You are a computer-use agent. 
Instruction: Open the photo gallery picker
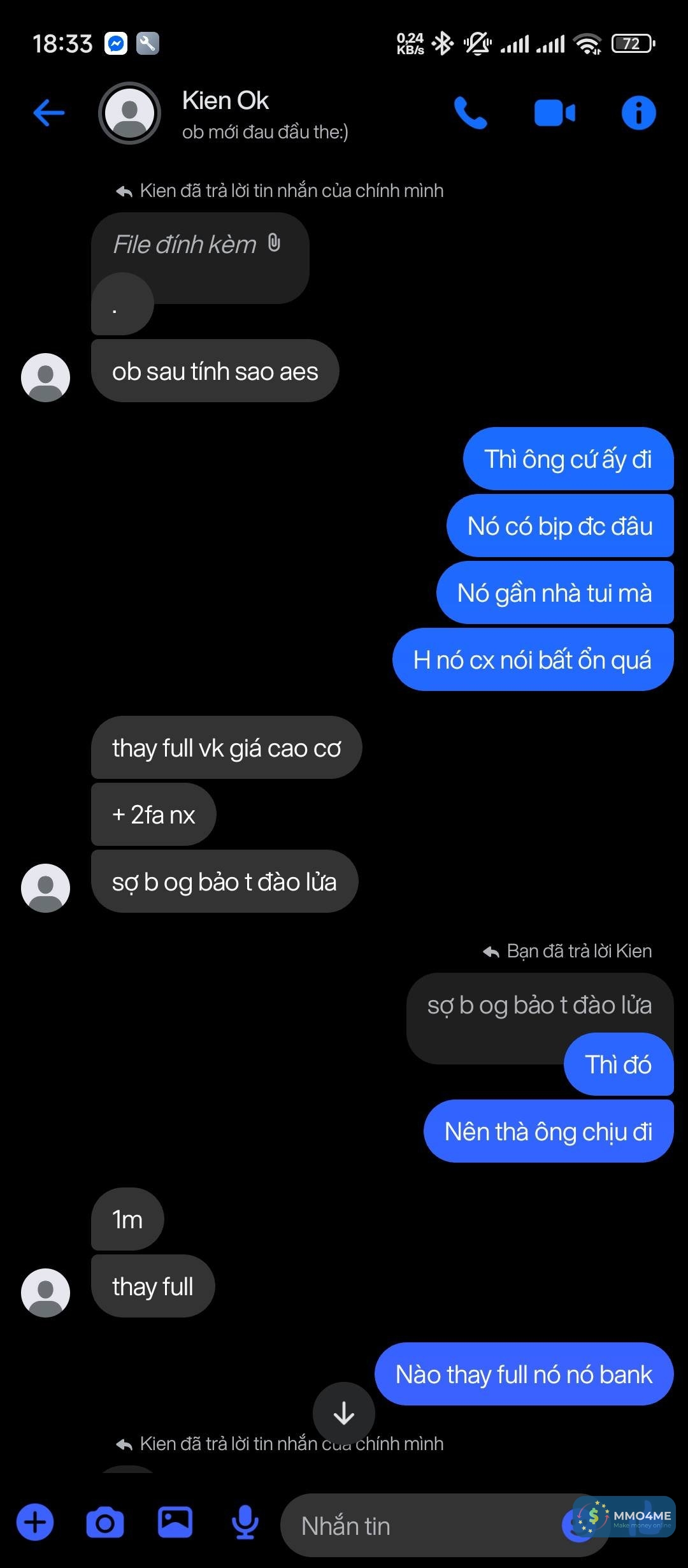pyautogui.click(x=175, y=1523)
